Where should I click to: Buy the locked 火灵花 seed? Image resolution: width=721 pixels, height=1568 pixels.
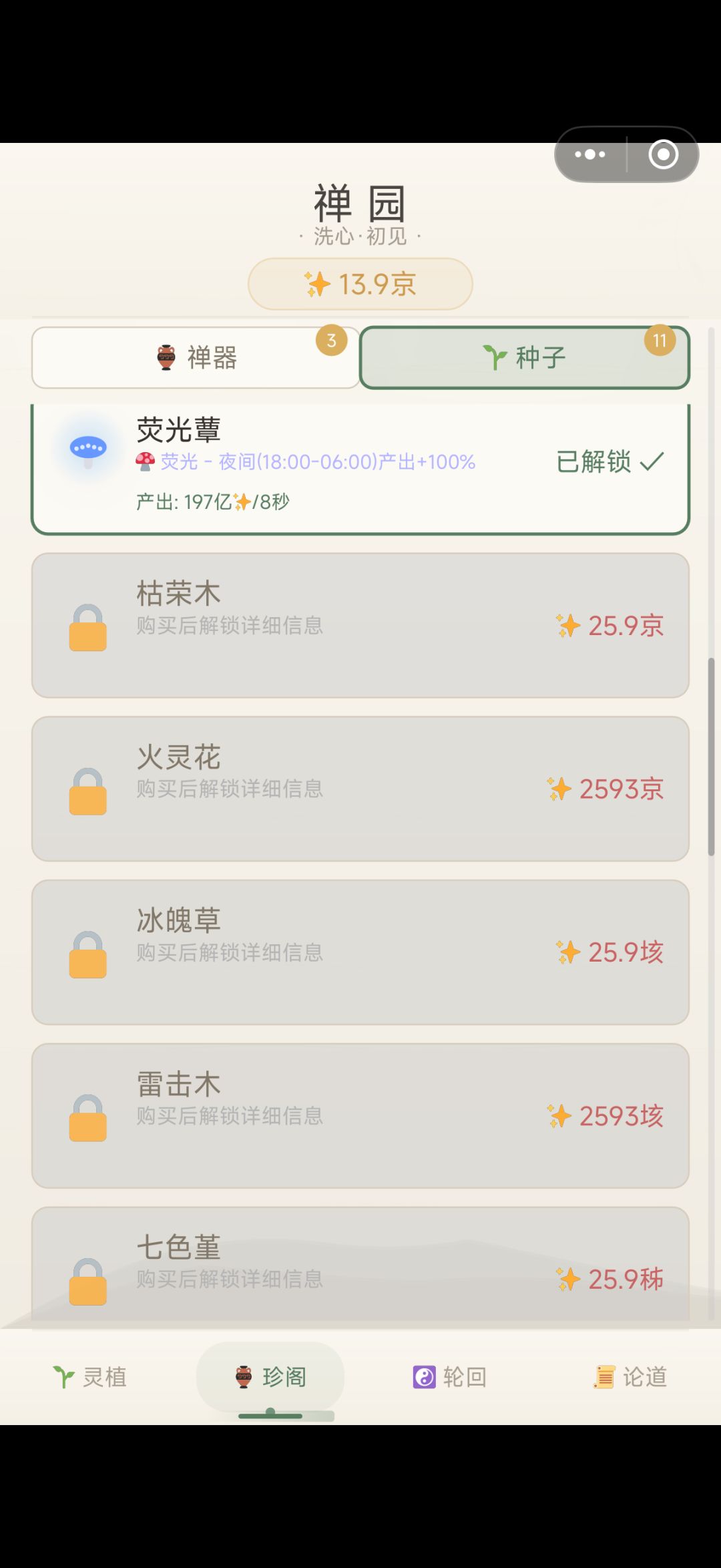click(360, 789)
